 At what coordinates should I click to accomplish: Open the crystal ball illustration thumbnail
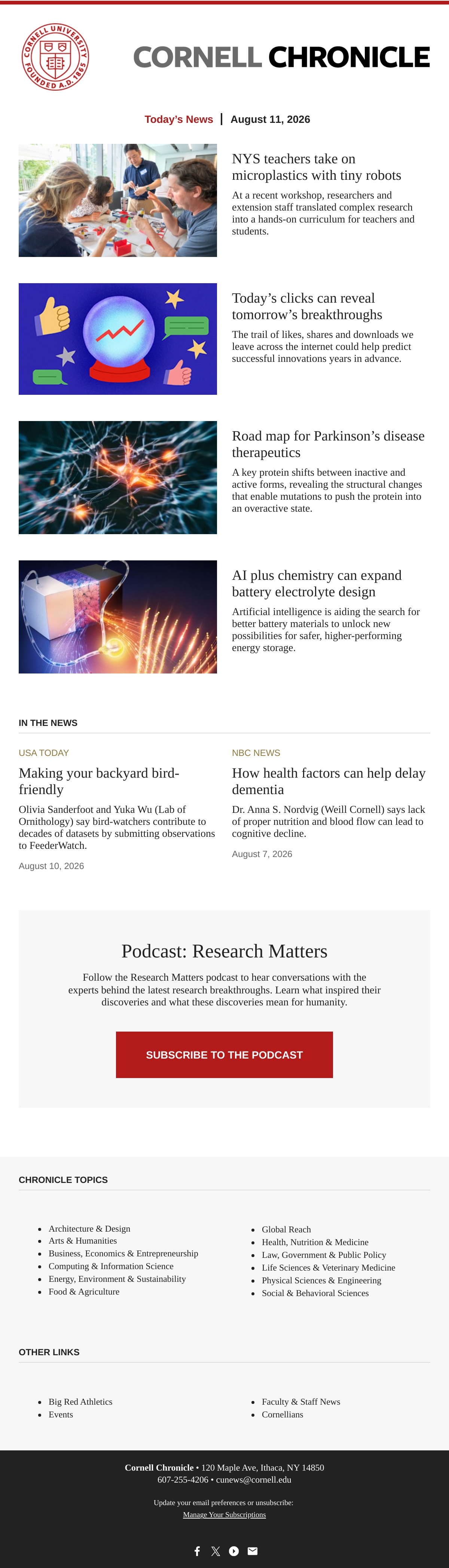coord(117,339)
